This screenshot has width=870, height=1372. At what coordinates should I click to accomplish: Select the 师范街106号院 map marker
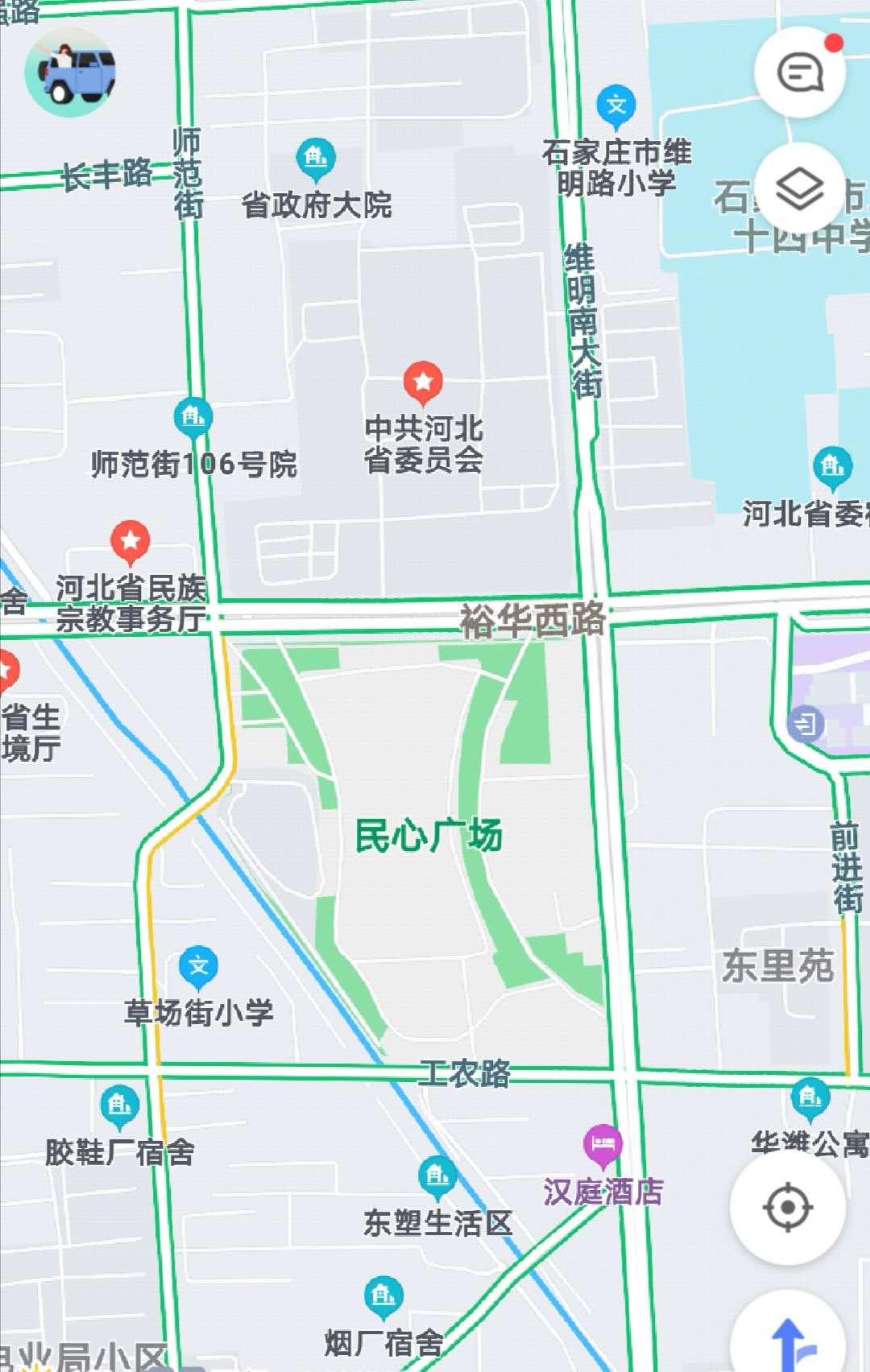pos(193,418)
